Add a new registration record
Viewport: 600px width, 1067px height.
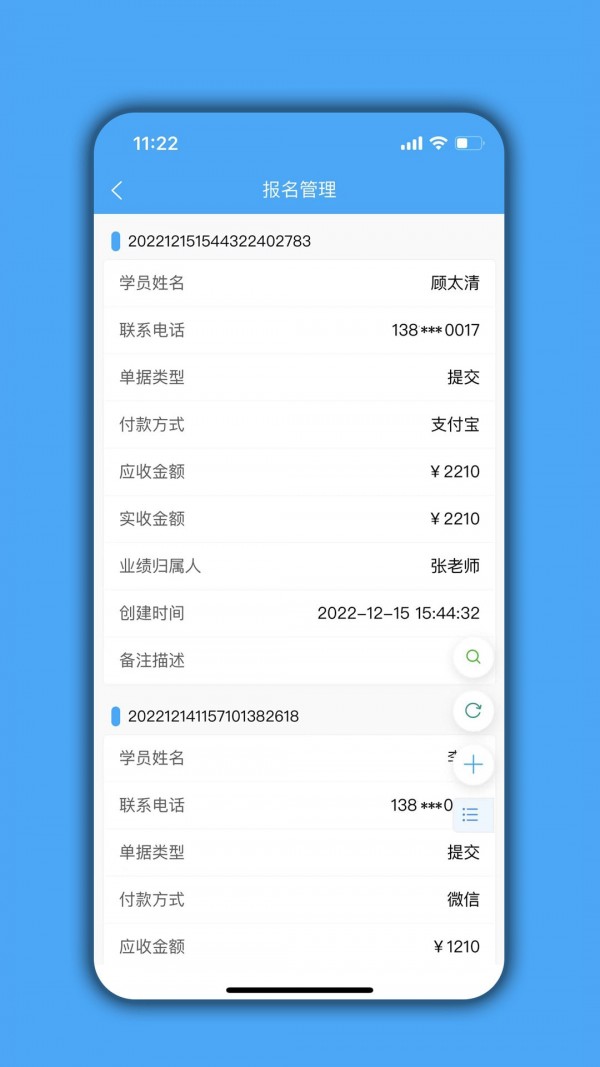[473, 765]
